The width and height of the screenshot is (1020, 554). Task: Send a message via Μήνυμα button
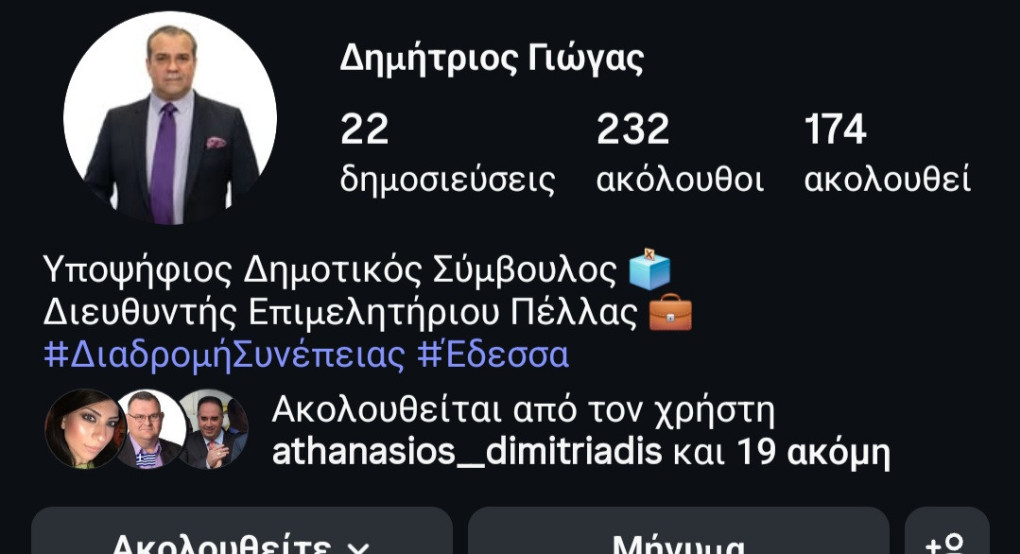(678, 536)
